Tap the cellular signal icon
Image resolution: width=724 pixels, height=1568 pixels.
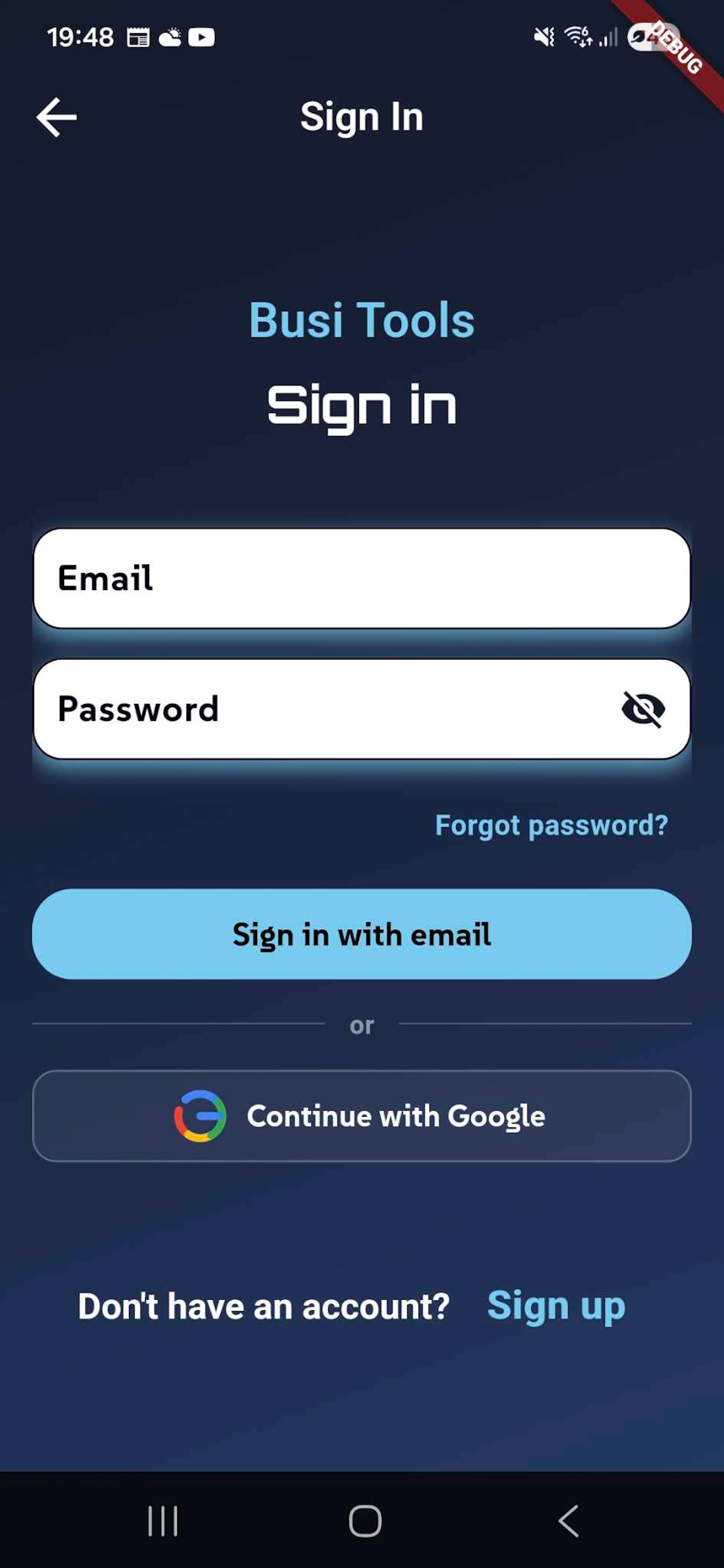(608, 38)
